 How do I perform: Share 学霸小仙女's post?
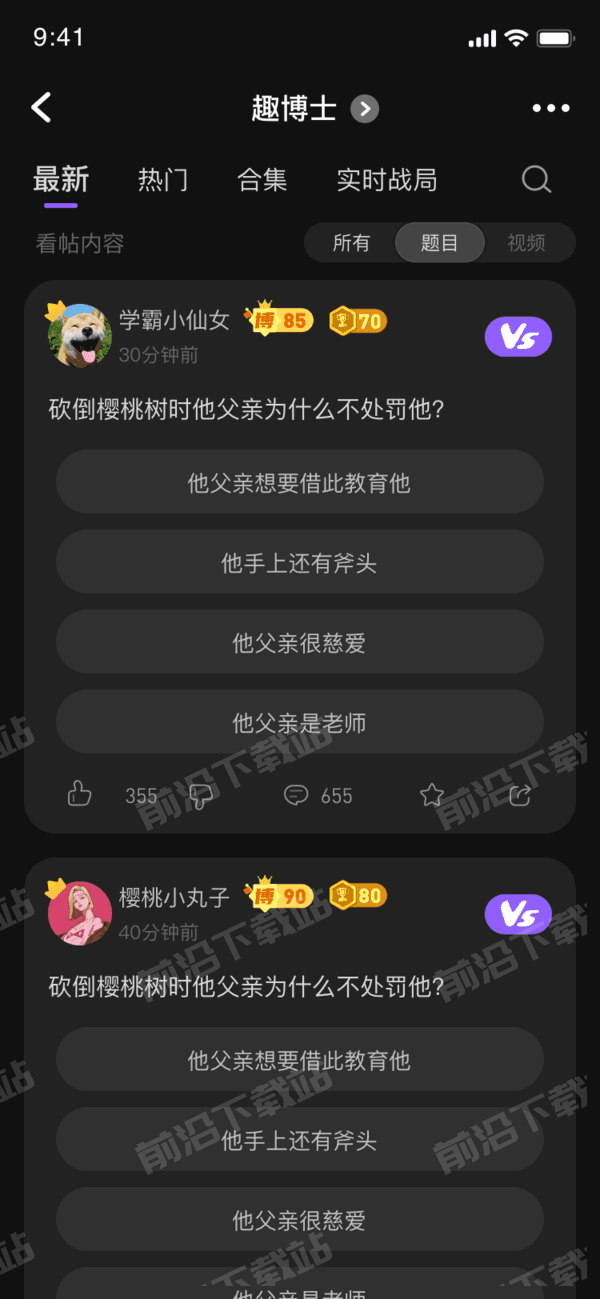(520, 795)
